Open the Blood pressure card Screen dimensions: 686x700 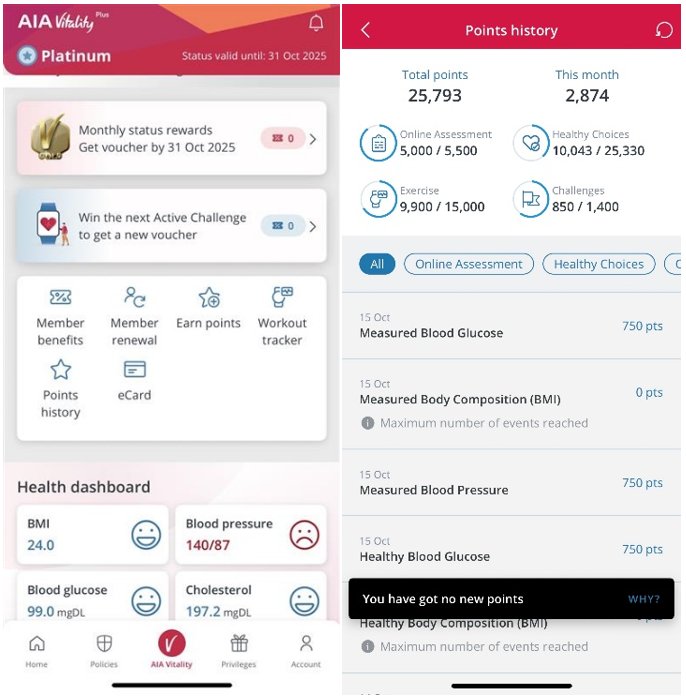coord(249,535)
